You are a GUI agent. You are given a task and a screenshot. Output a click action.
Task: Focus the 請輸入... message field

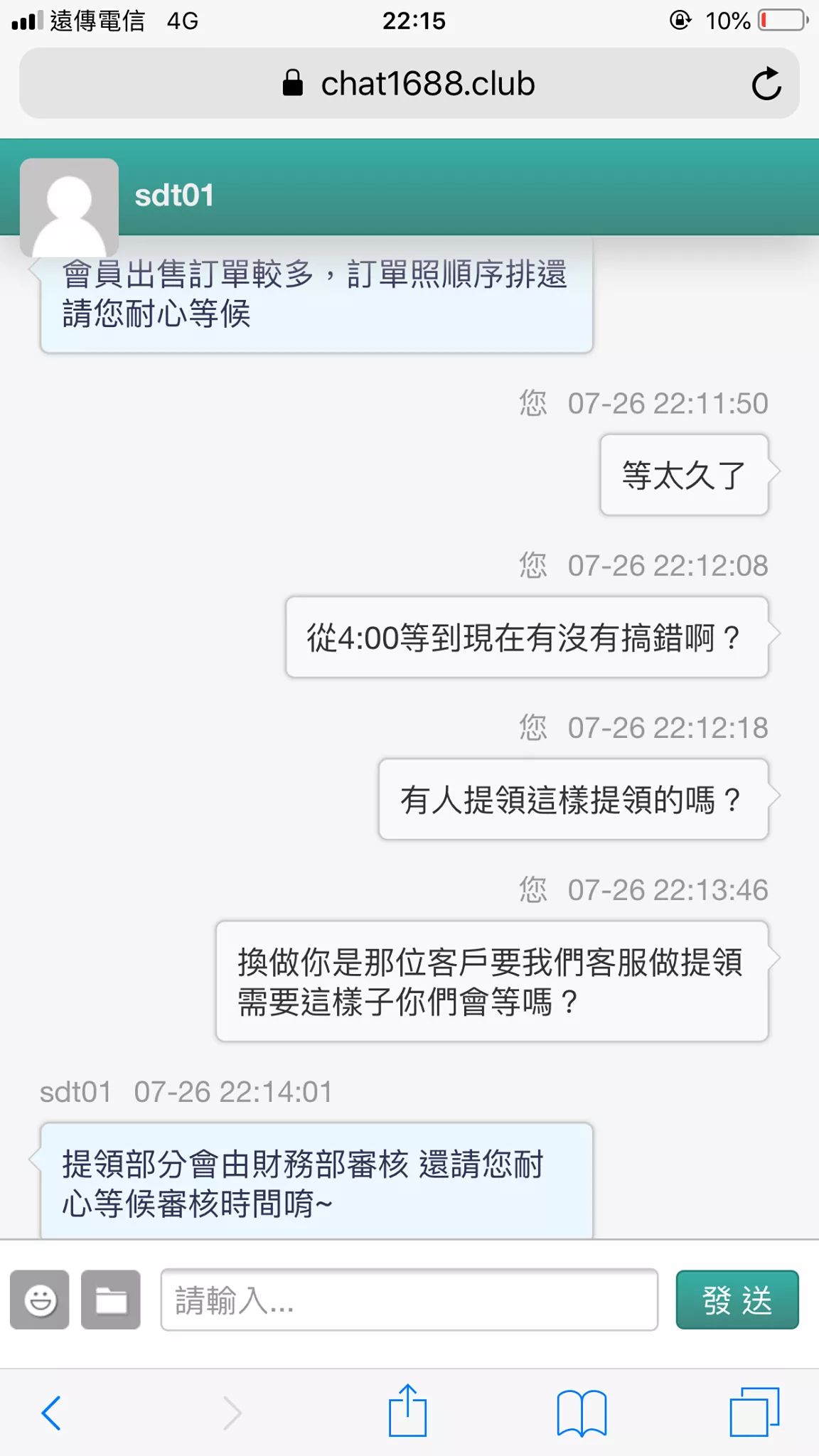click(x=409, y=1300)
